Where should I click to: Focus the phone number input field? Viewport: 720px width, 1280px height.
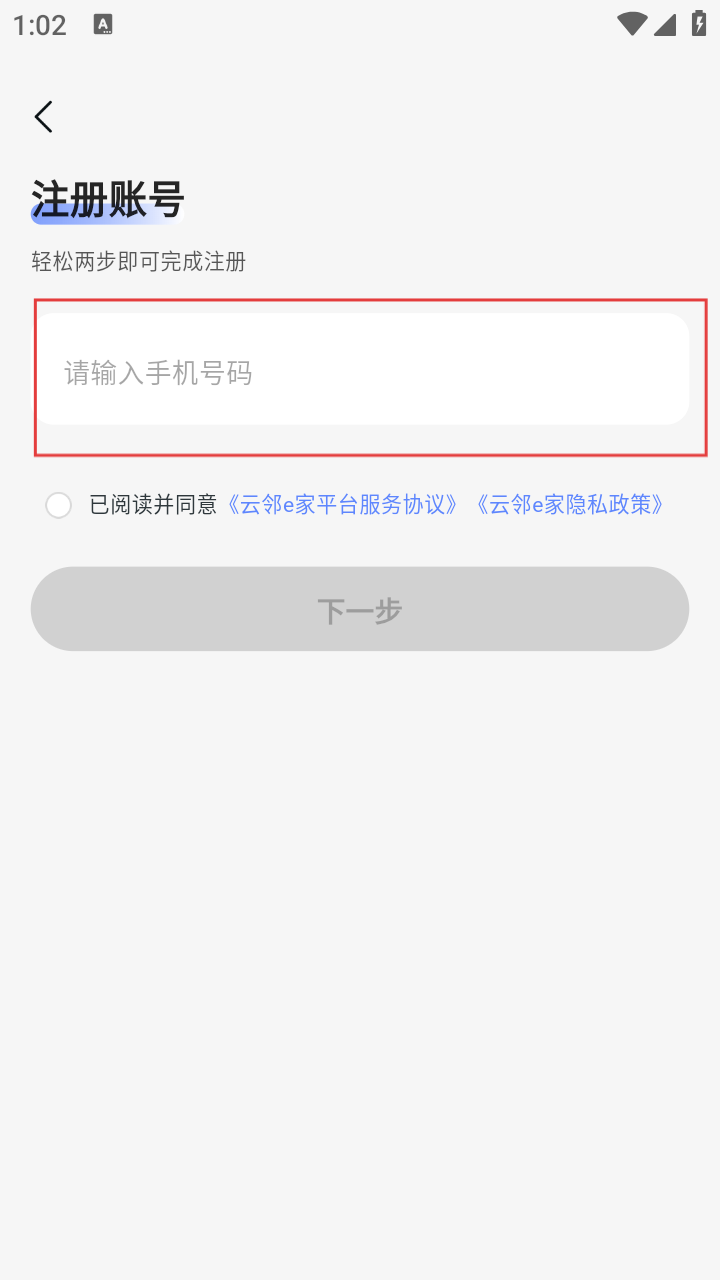coord(360,372)
